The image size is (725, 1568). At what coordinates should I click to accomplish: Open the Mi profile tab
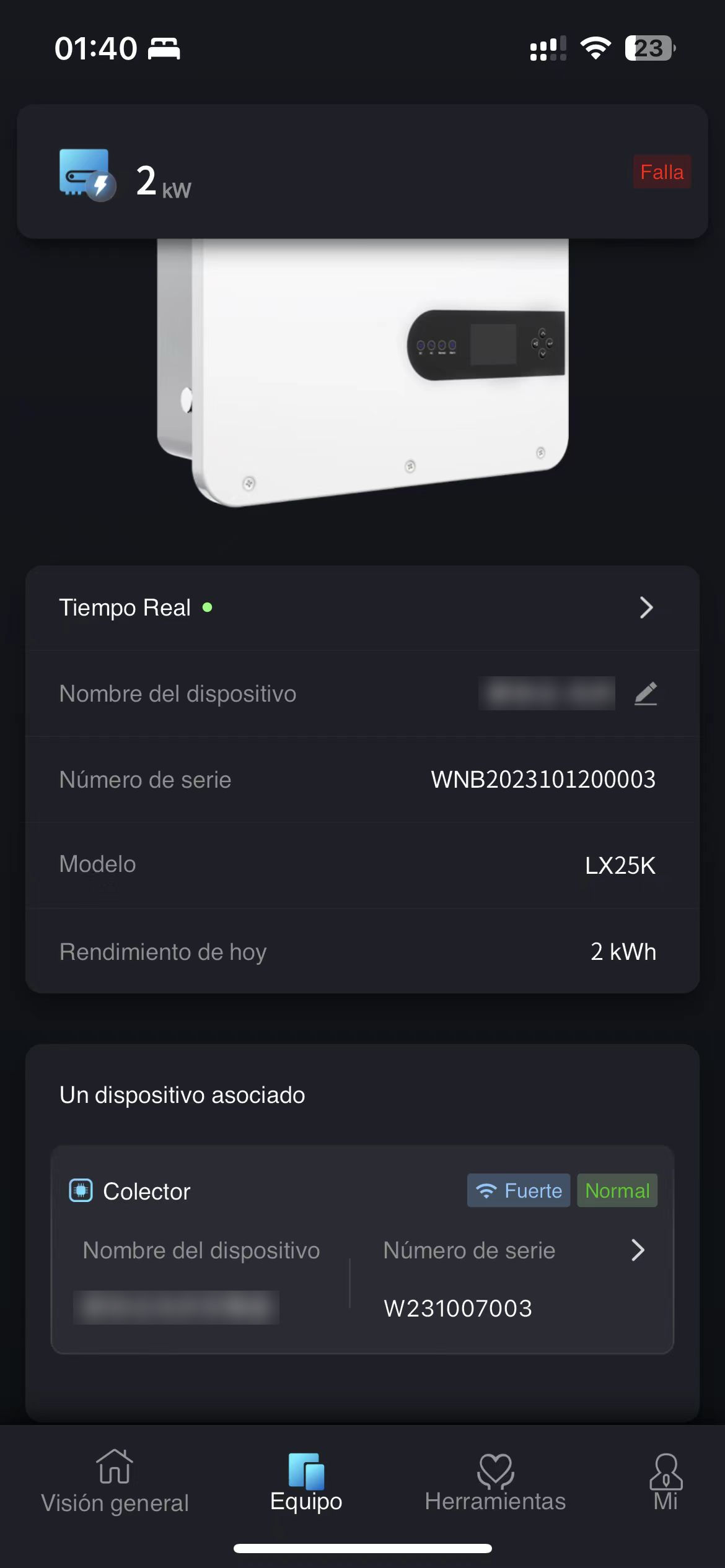666,1483
